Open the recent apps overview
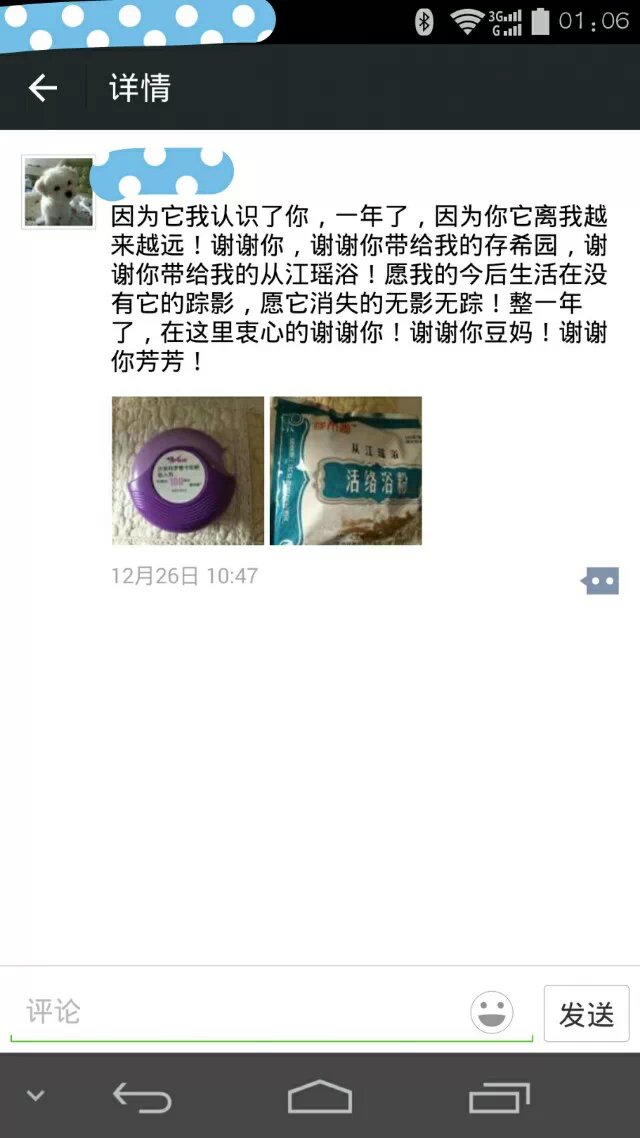Image resolution: width=640 pixels, height=1138 pixels. coord(499,1097)
